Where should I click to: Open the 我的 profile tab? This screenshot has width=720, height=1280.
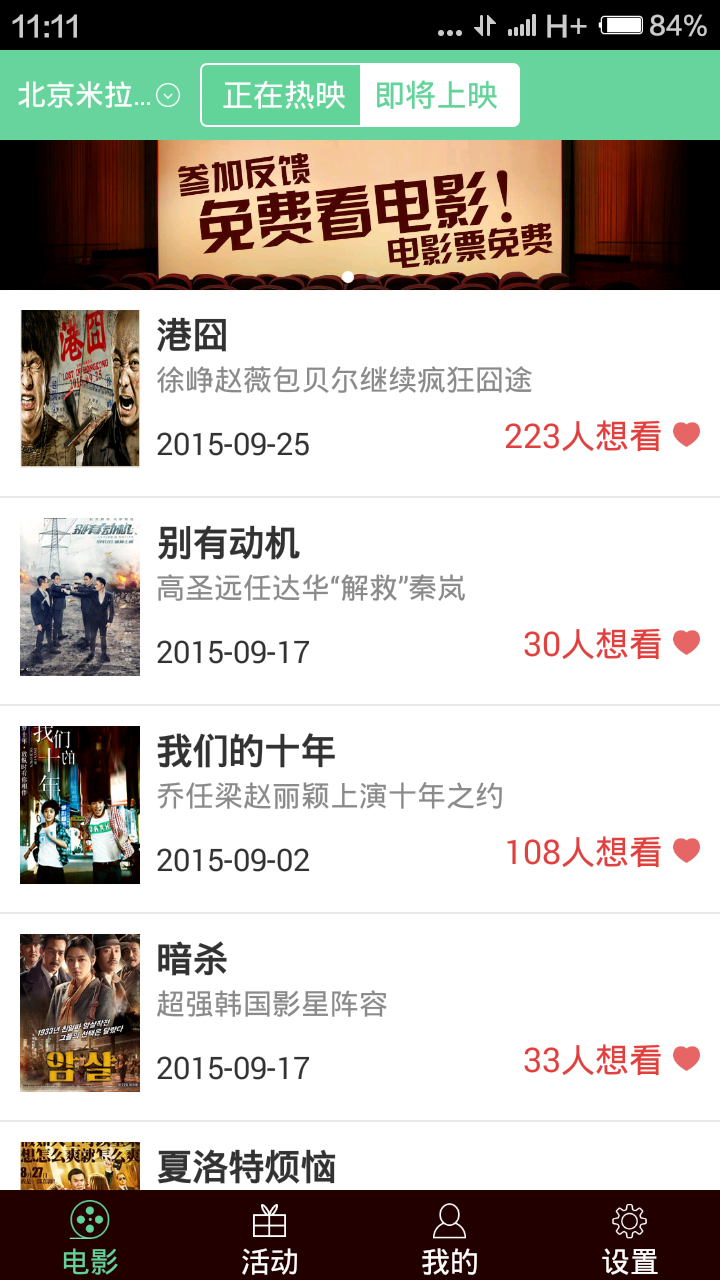pos(450,1237)
